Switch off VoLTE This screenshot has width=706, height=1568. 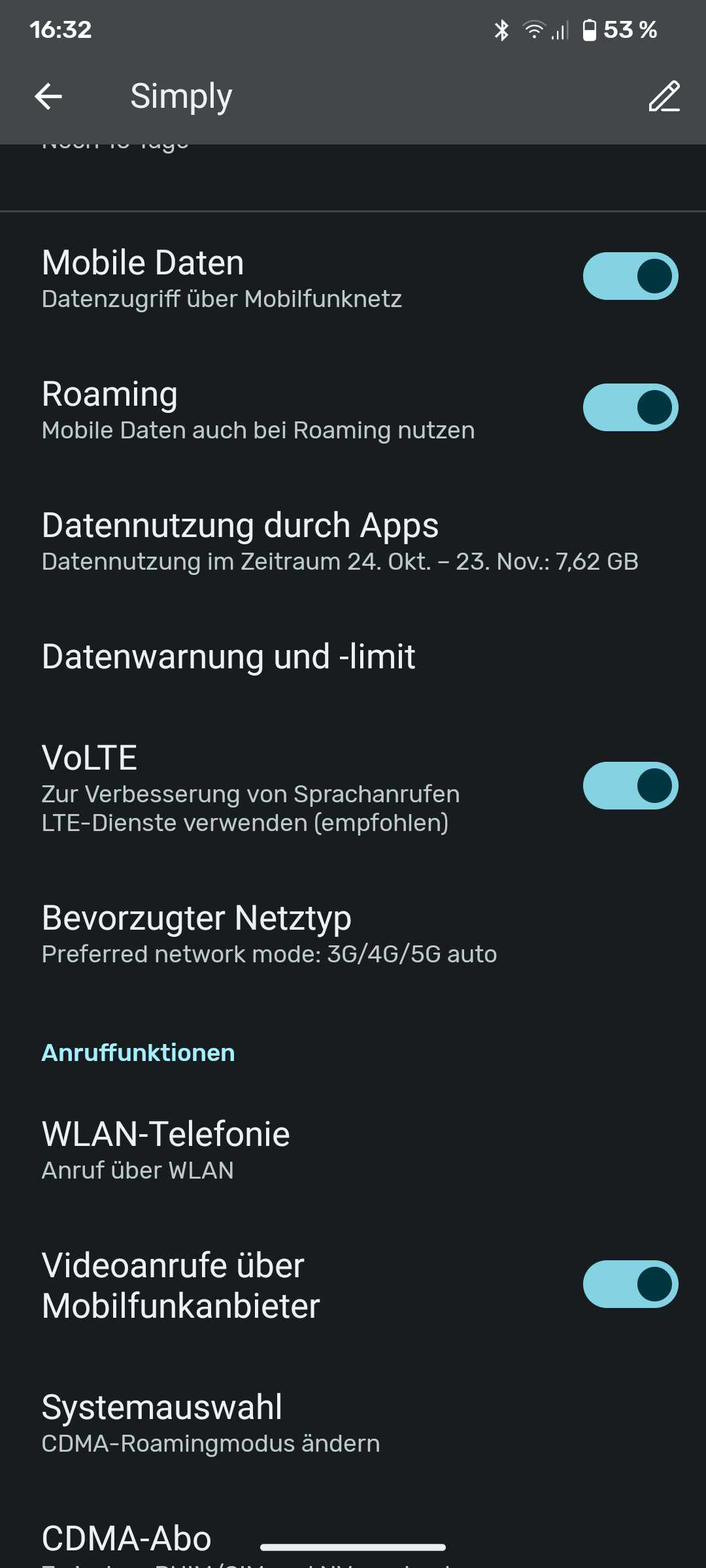tap(630, 786)
